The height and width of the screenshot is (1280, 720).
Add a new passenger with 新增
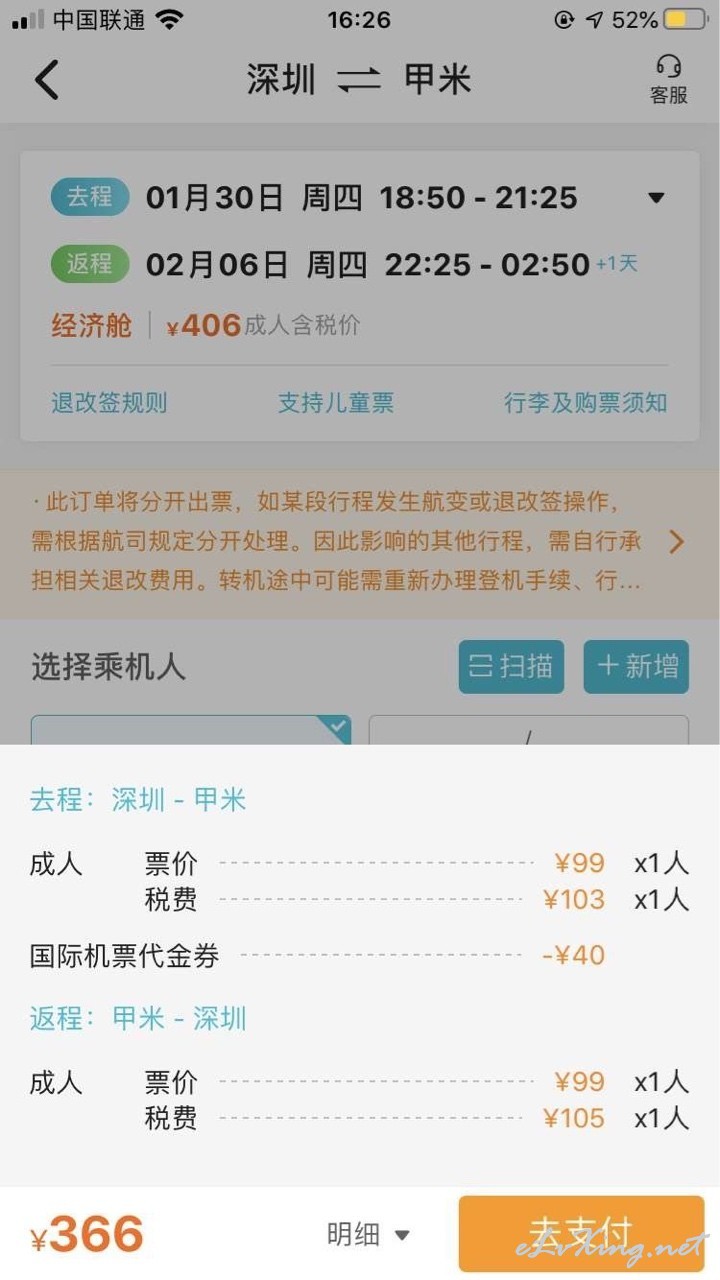(x=636, y=667)
